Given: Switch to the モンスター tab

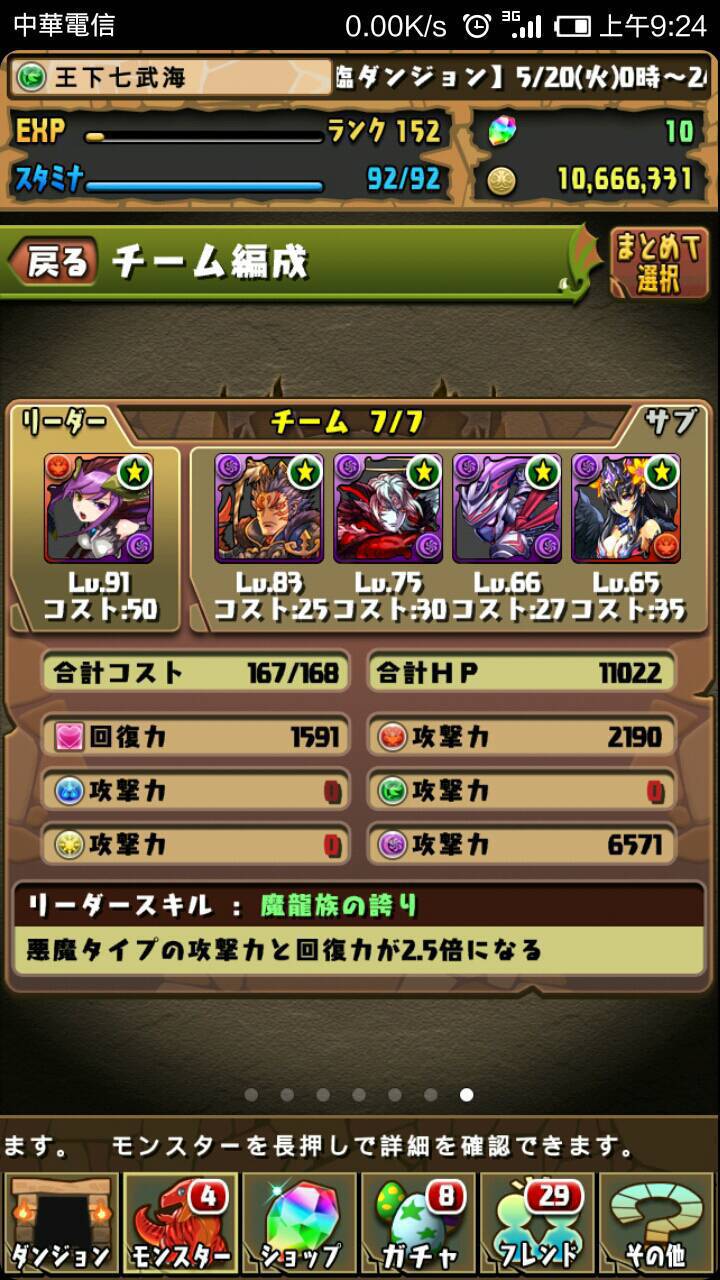Looking at the screenshot, I should pyautogui.click(x=180, y=1224).
